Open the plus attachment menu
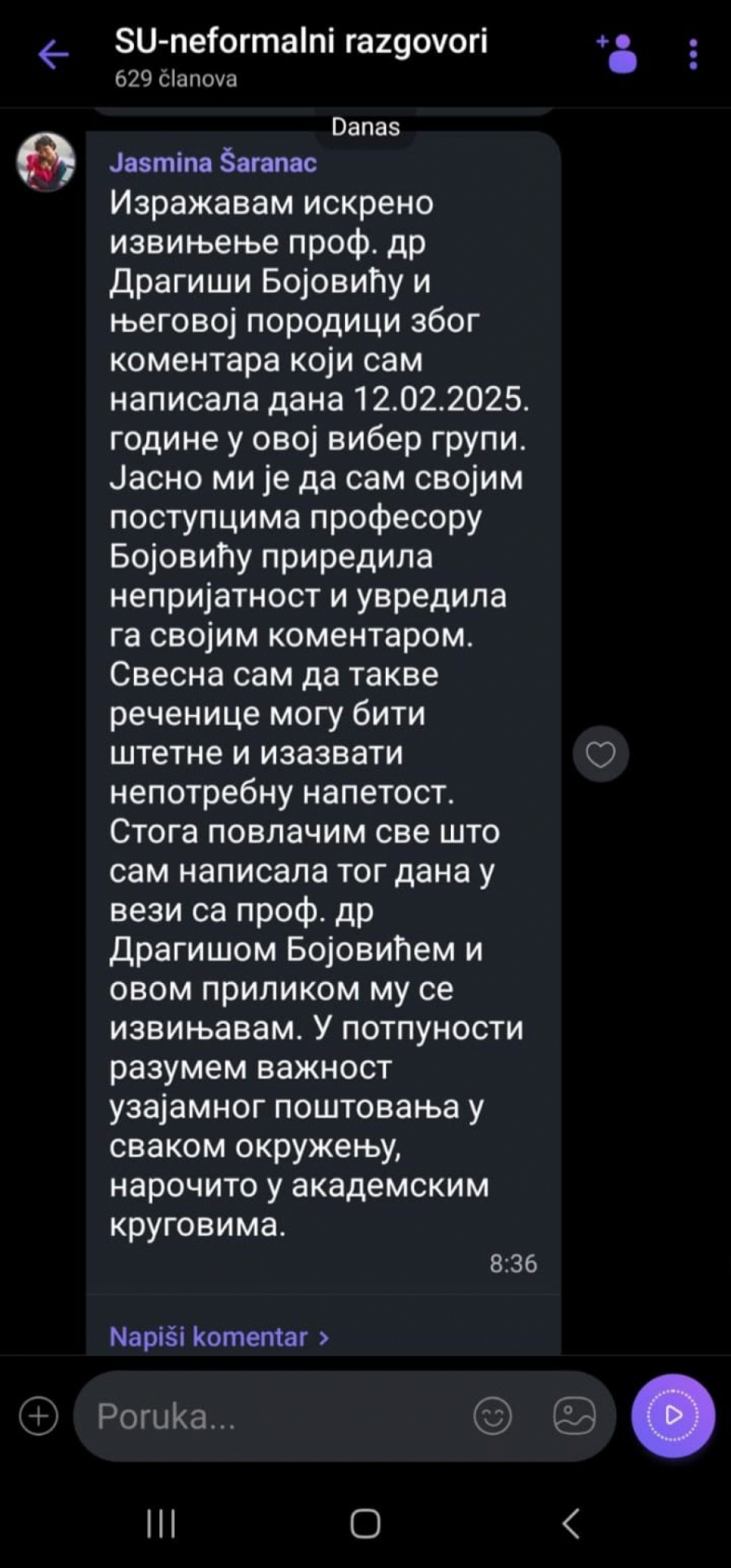Screen dimensions: 731x1568 [x=39, y=1416]
